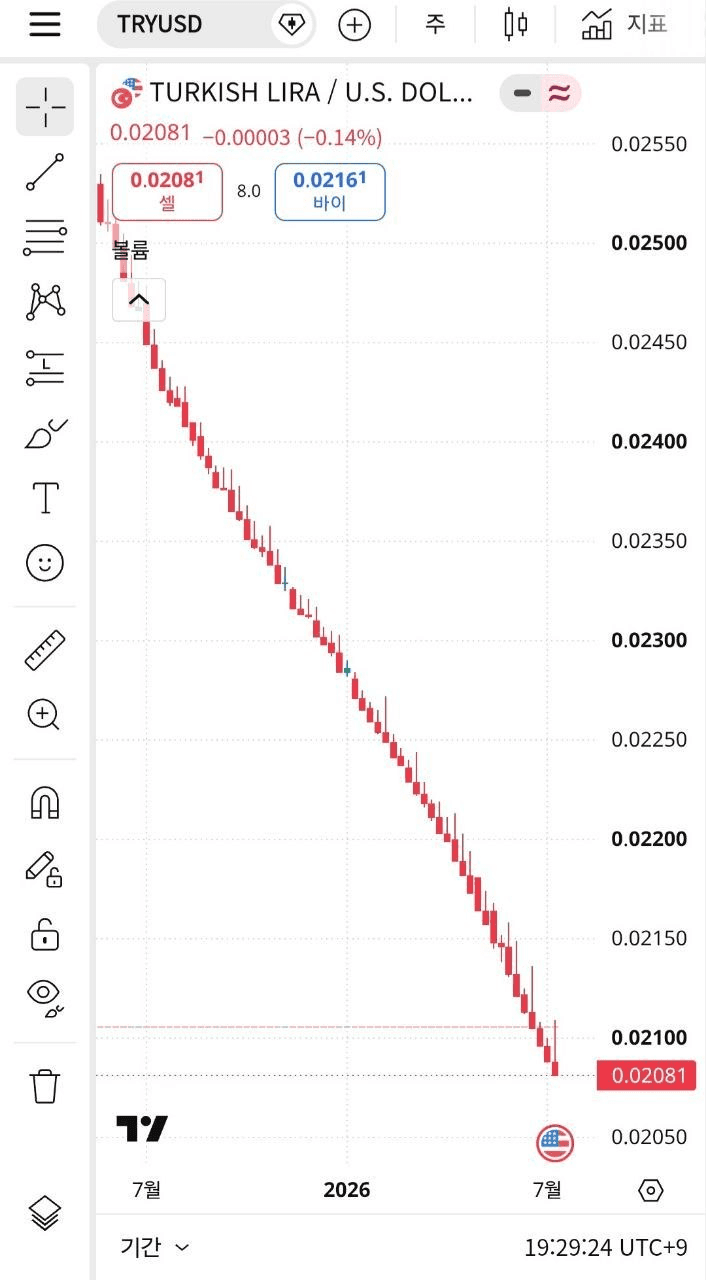Tap the 0.0208 셀 sell button
Screen dimensions: 706x1280
(167, 192)
